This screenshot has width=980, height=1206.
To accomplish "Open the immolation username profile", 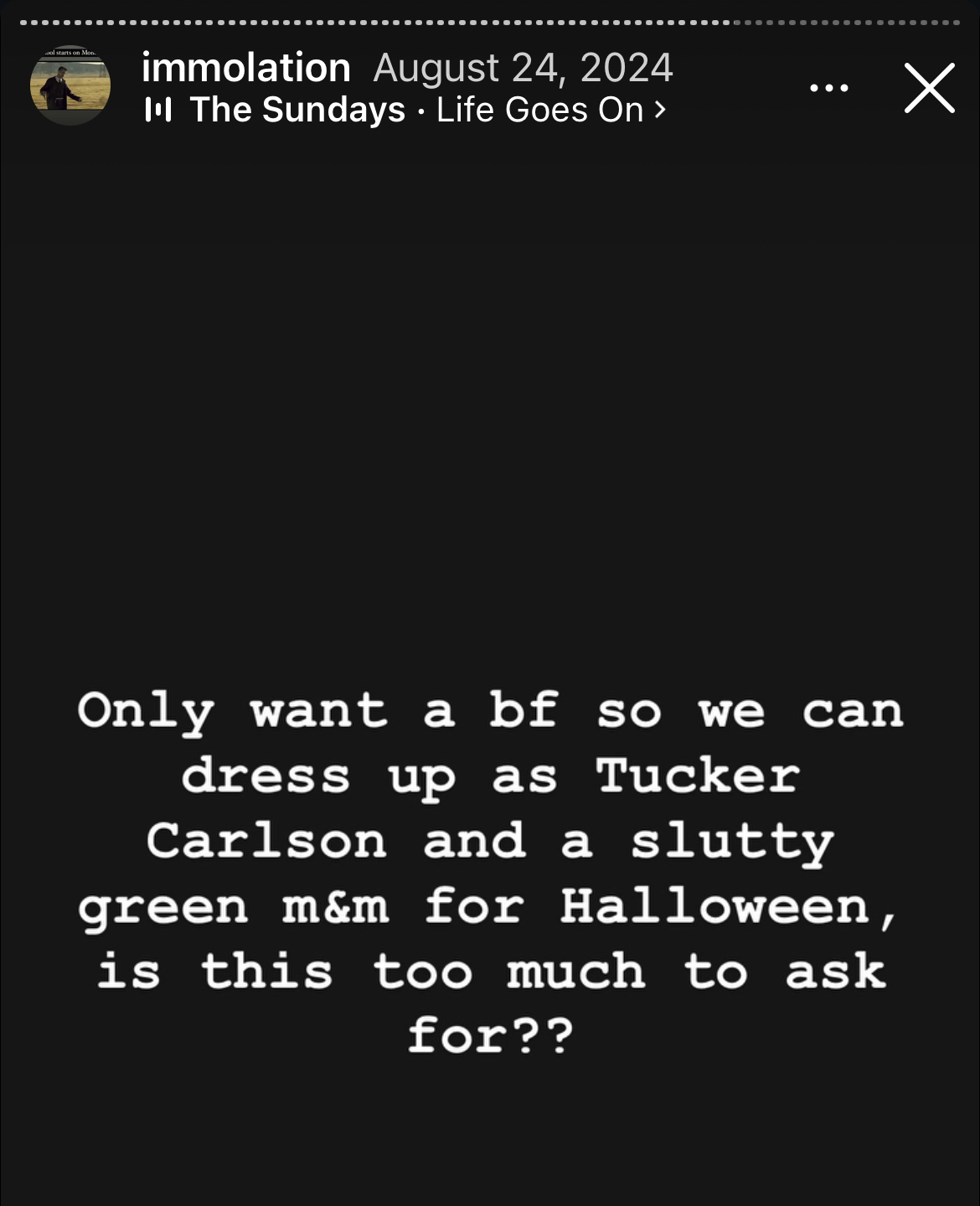I will (245, 68).
